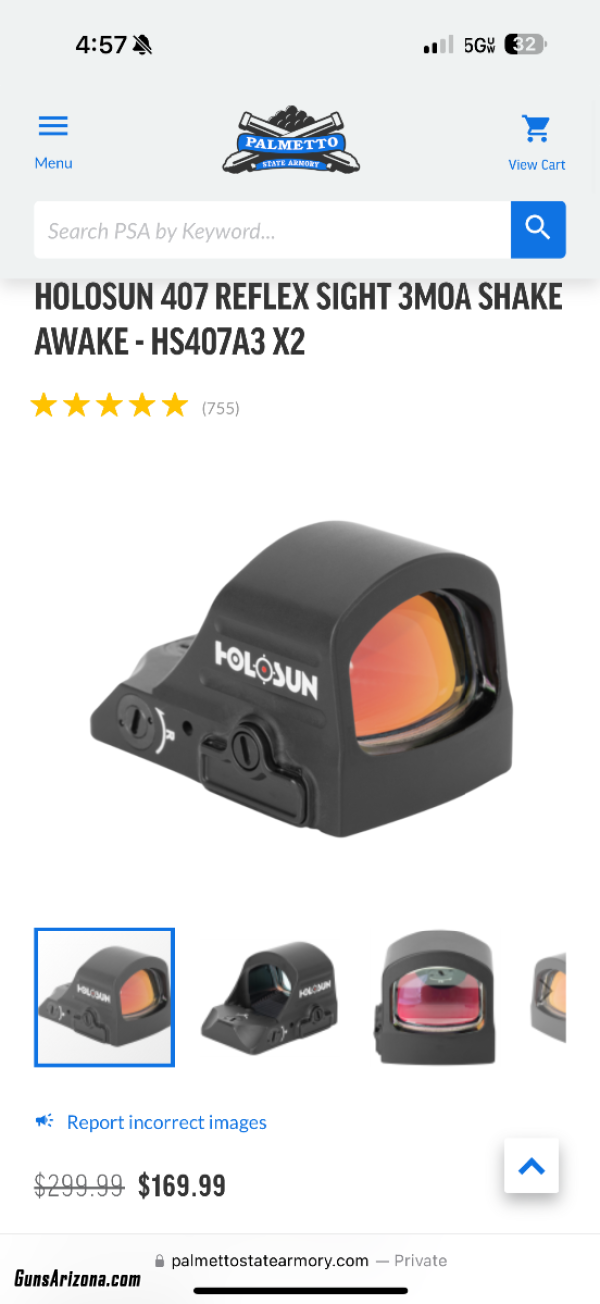Viewport: 600px width, 1304px height.
Task: Enlarge the main Holosun sight image
Action: coord(300,674)
